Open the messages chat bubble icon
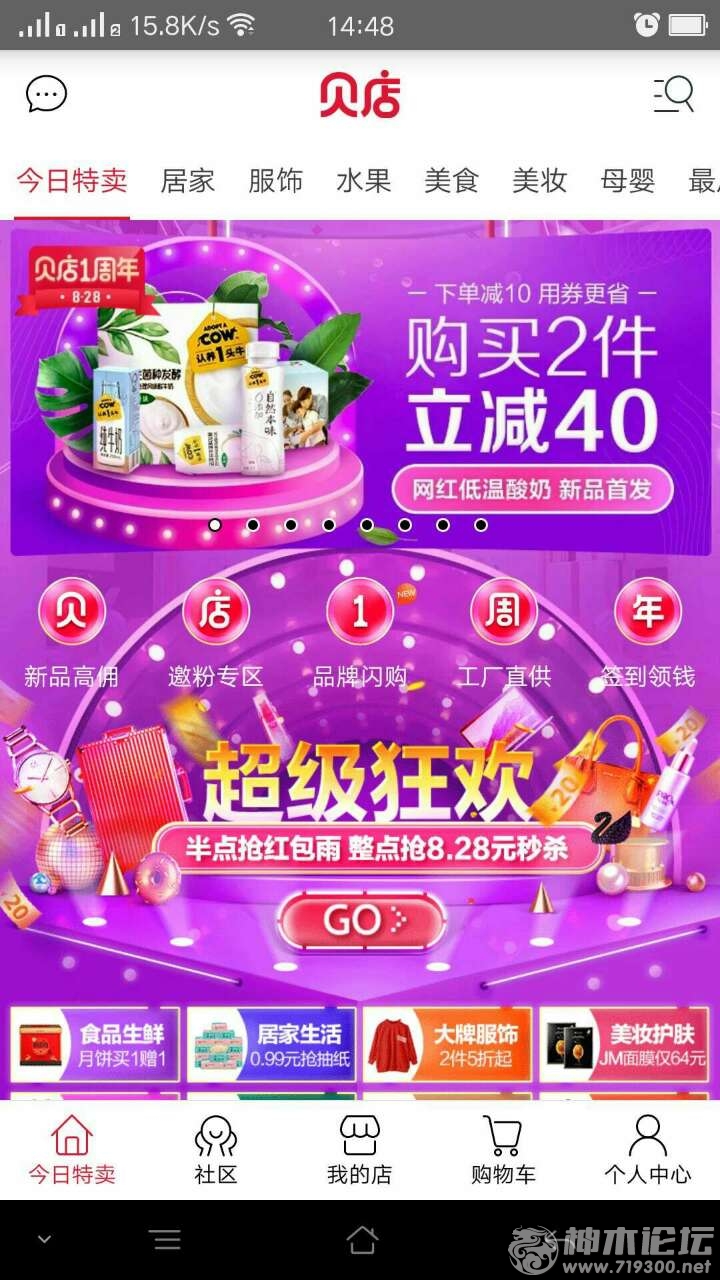This screenshot has height=1280, width=720. click(46, 95)
